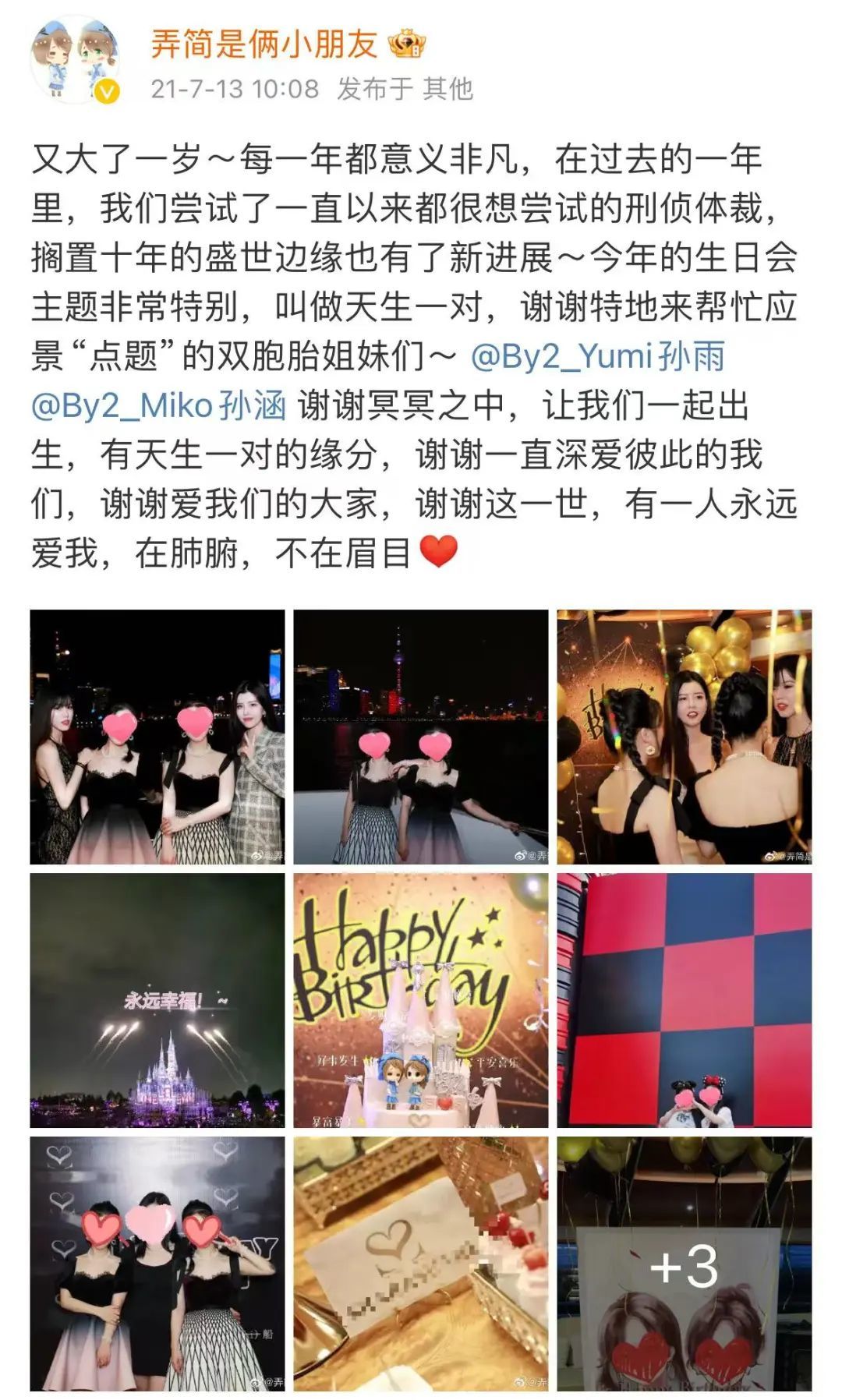
Task: Open the @By2_Miko孙涵 mention link
Action: tap(159, 405)
